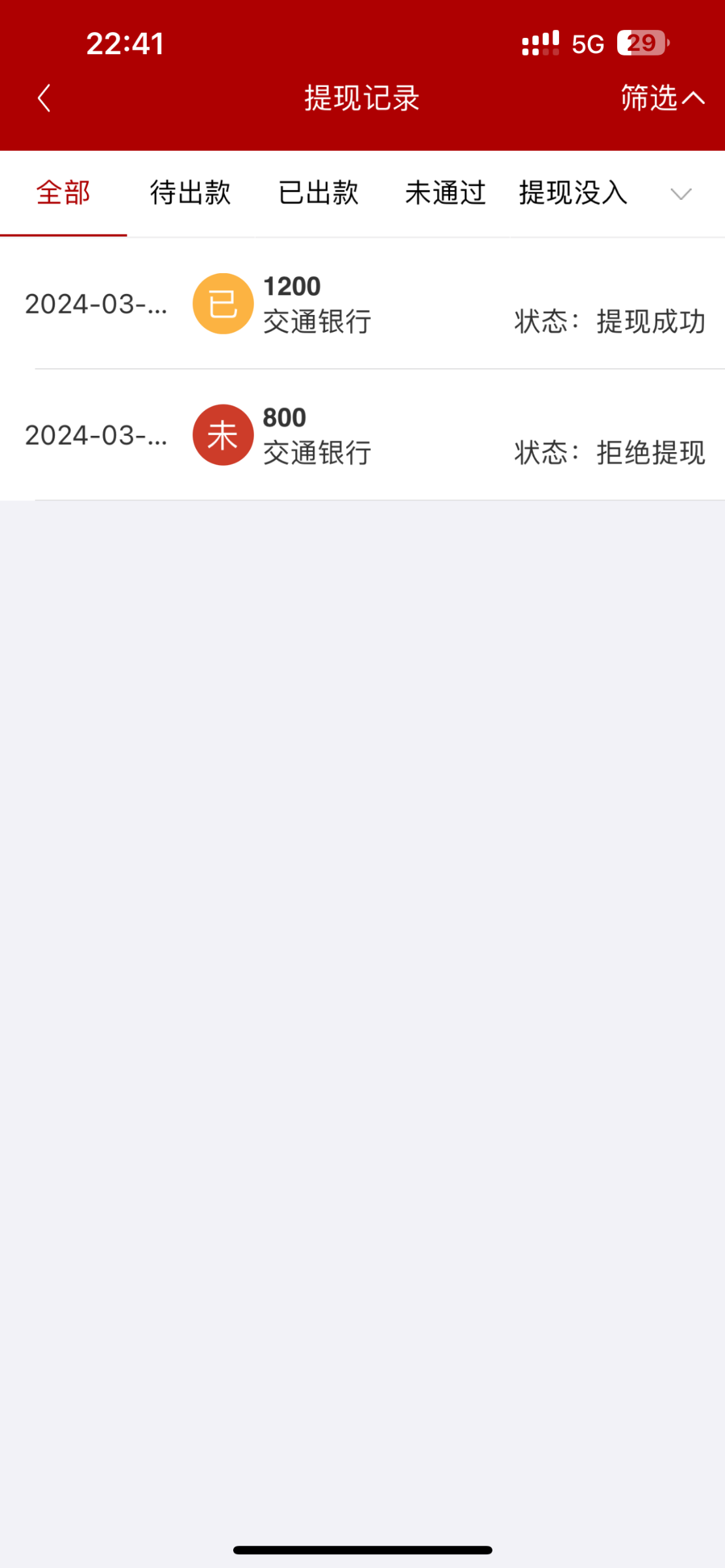725x1568 pixels.
Task: View the 未通过 tab
Action: coord(445,193)
